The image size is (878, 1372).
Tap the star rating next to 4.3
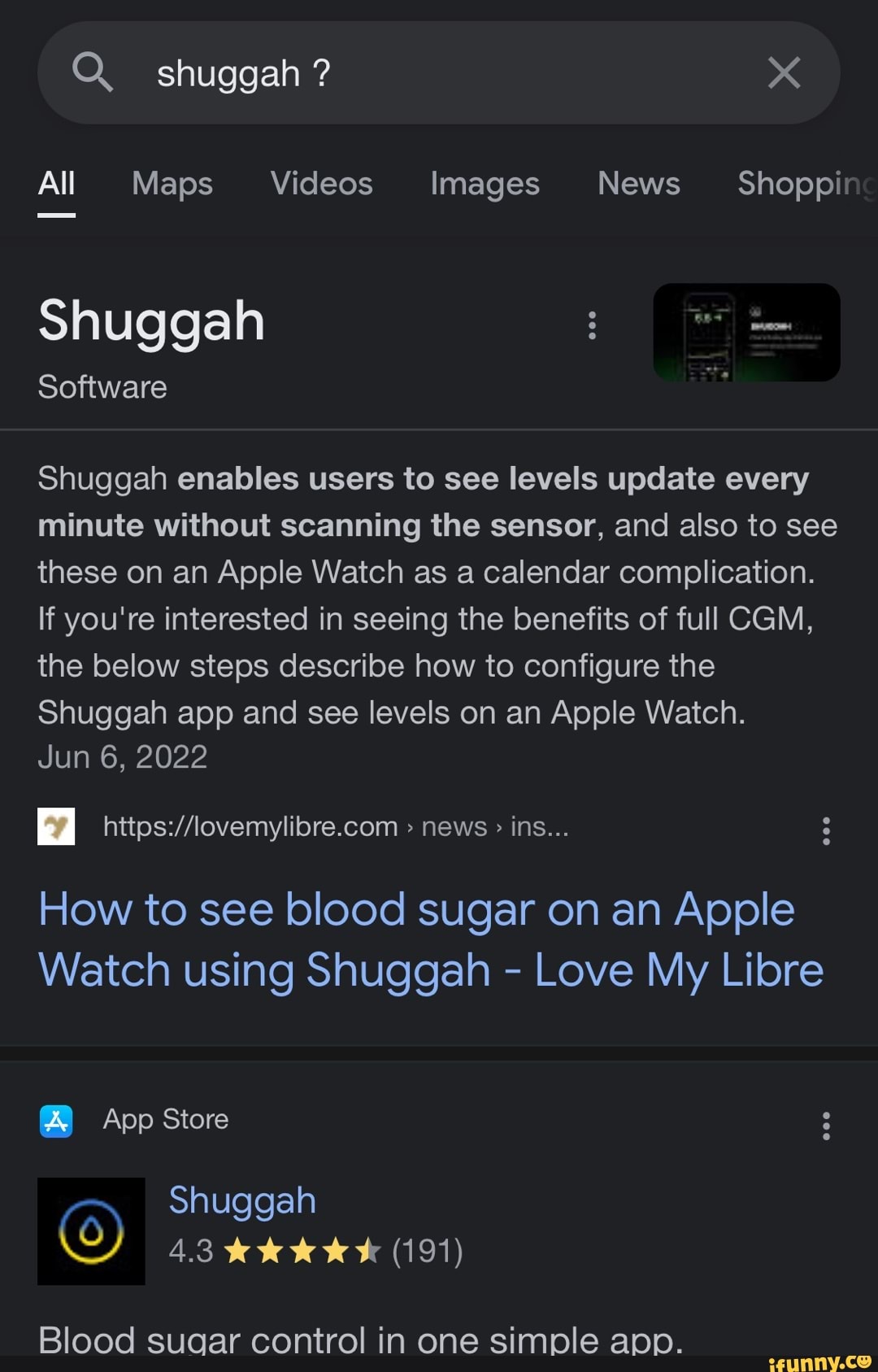[309, 1252]
